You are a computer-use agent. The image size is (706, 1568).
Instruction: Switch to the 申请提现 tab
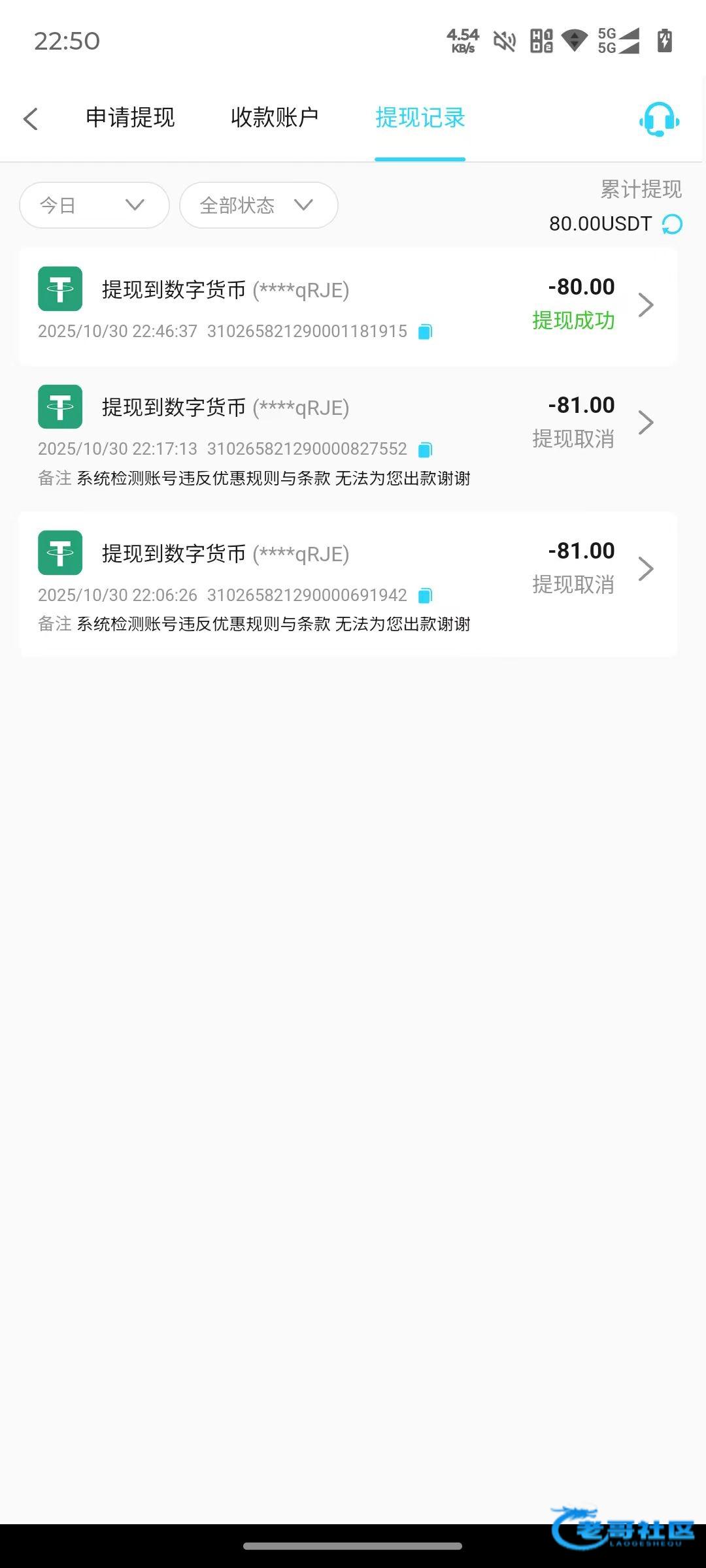tap(130, 118)
